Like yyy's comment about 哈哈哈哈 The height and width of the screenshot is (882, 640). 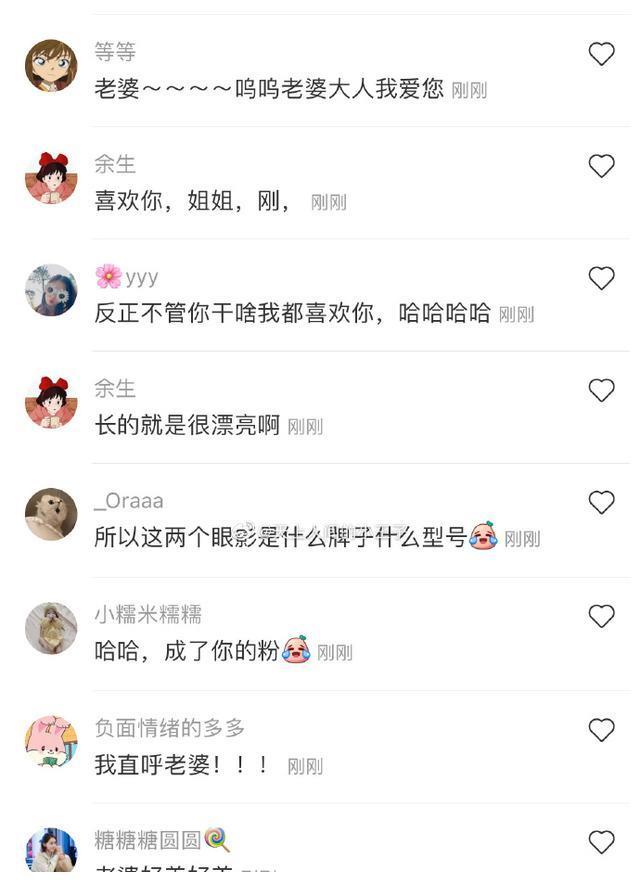(601, 278)
